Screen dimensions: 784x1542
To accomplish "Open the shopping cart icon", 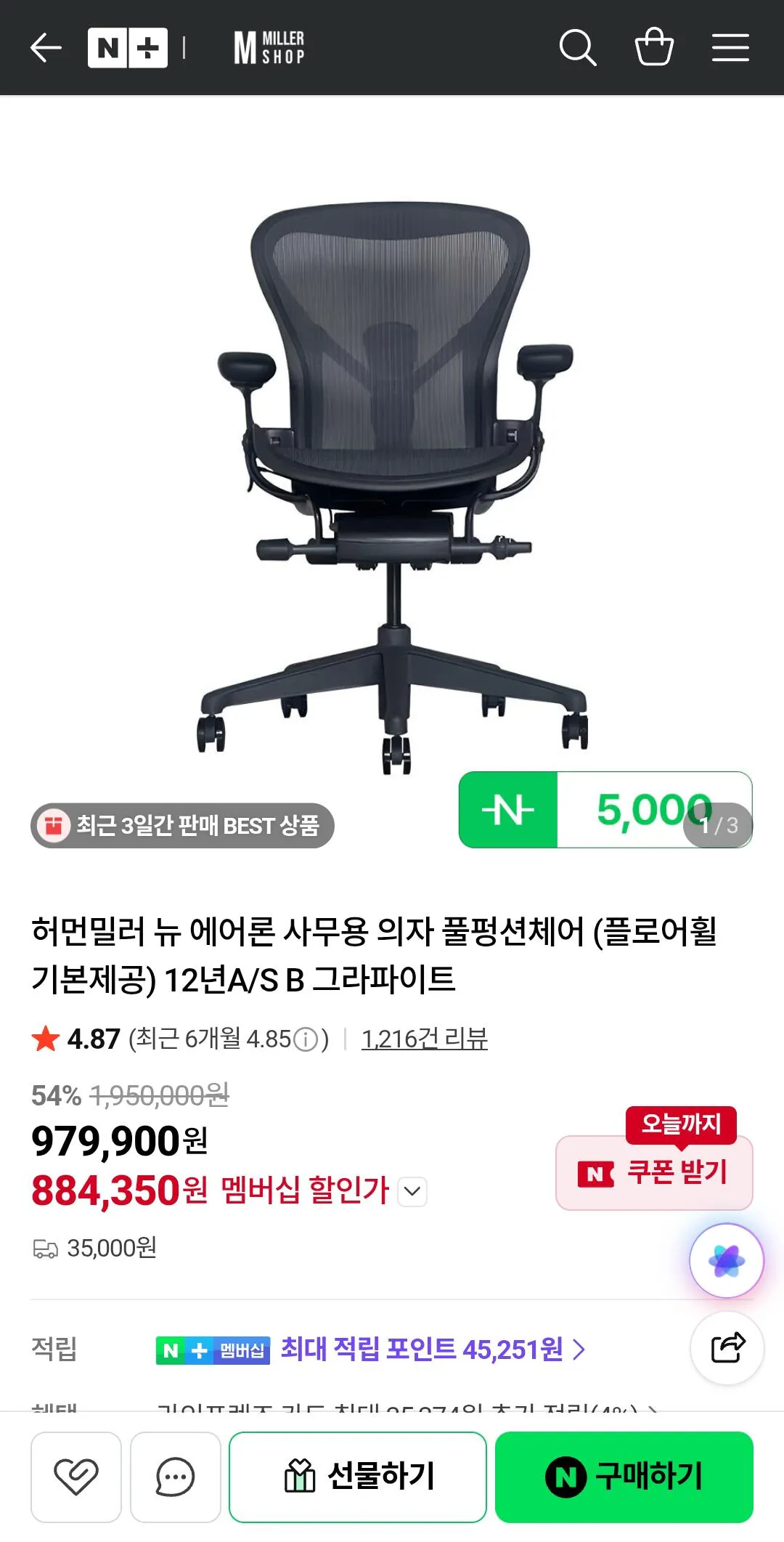I will 654,47.
